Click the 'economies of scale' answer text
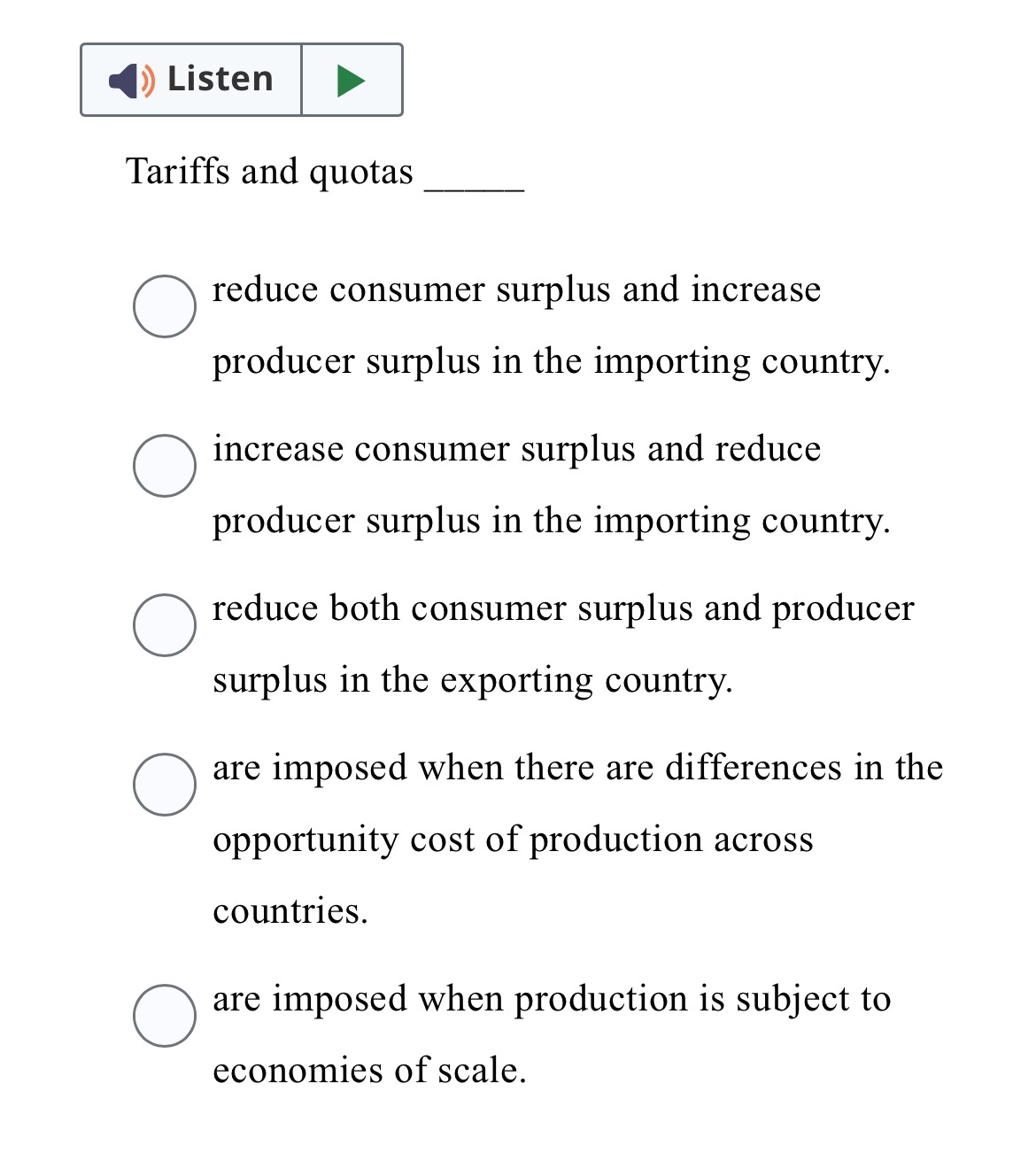The height and width of the screenshot is (1169, 1036). coord(369,1070)
